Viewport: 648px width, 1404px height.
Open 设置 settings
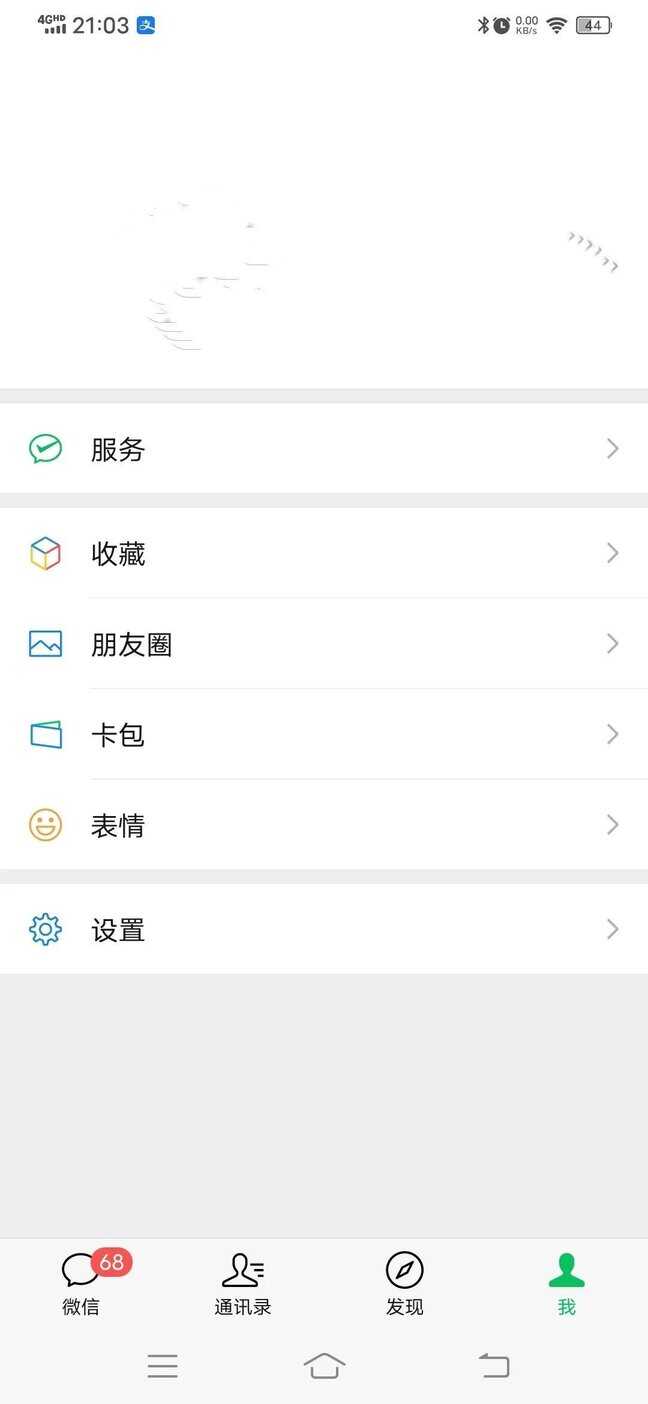click(x=324, y=929)
